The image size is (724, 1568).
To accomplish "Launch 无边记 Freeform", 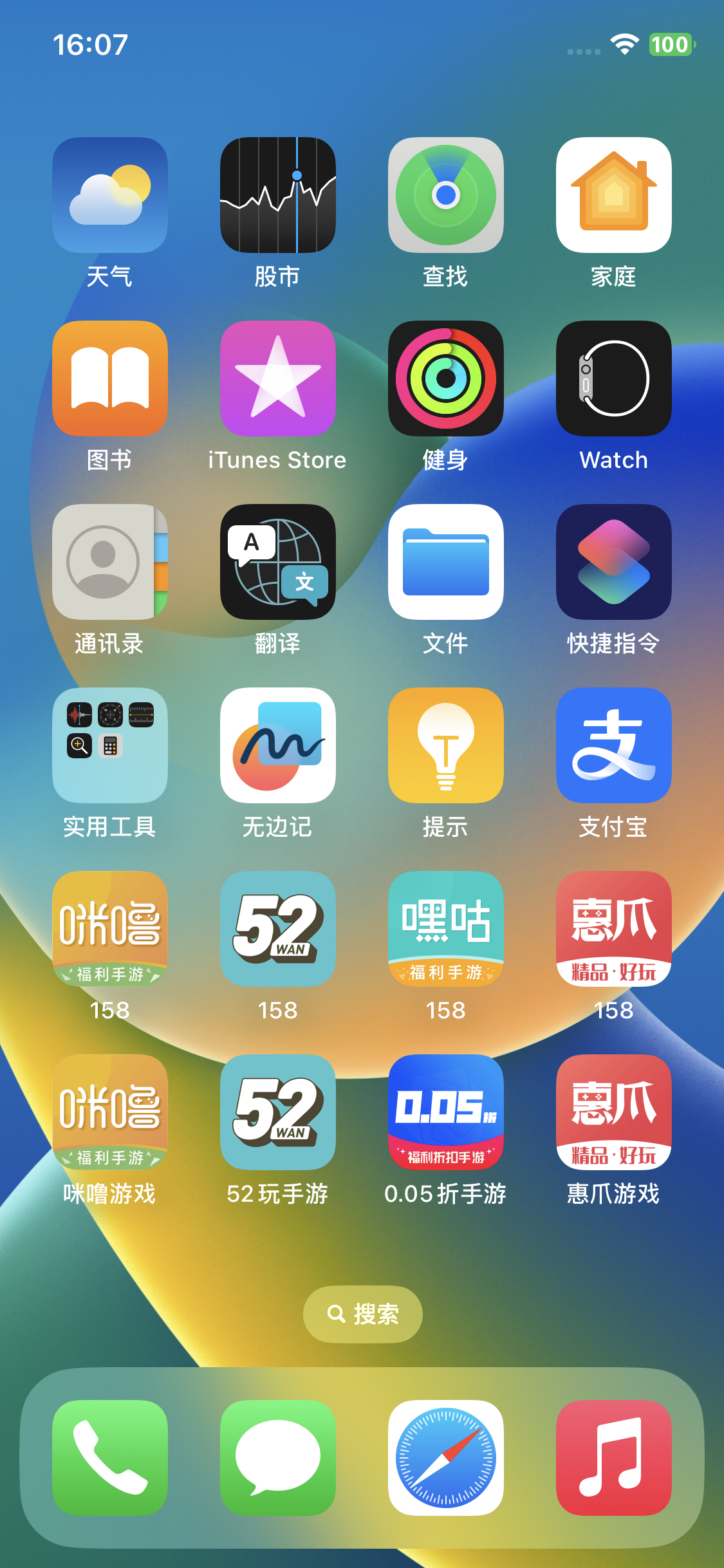I will [277, 745].
